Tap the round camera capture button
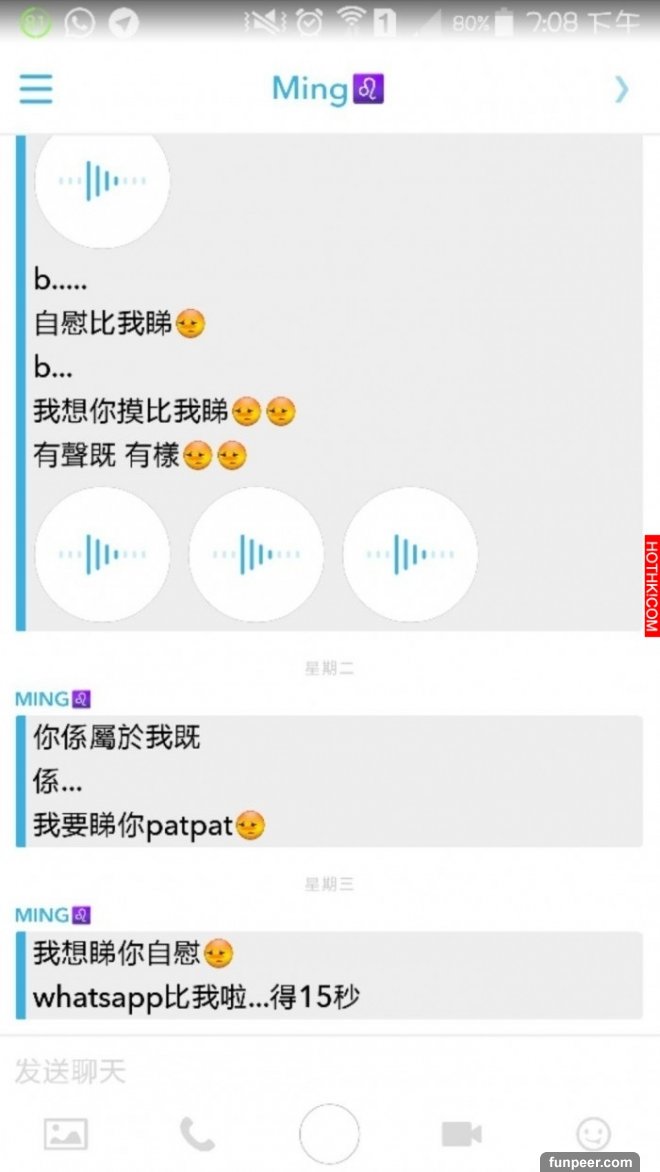This screenshot has width=660, height=1172. 329,1133
